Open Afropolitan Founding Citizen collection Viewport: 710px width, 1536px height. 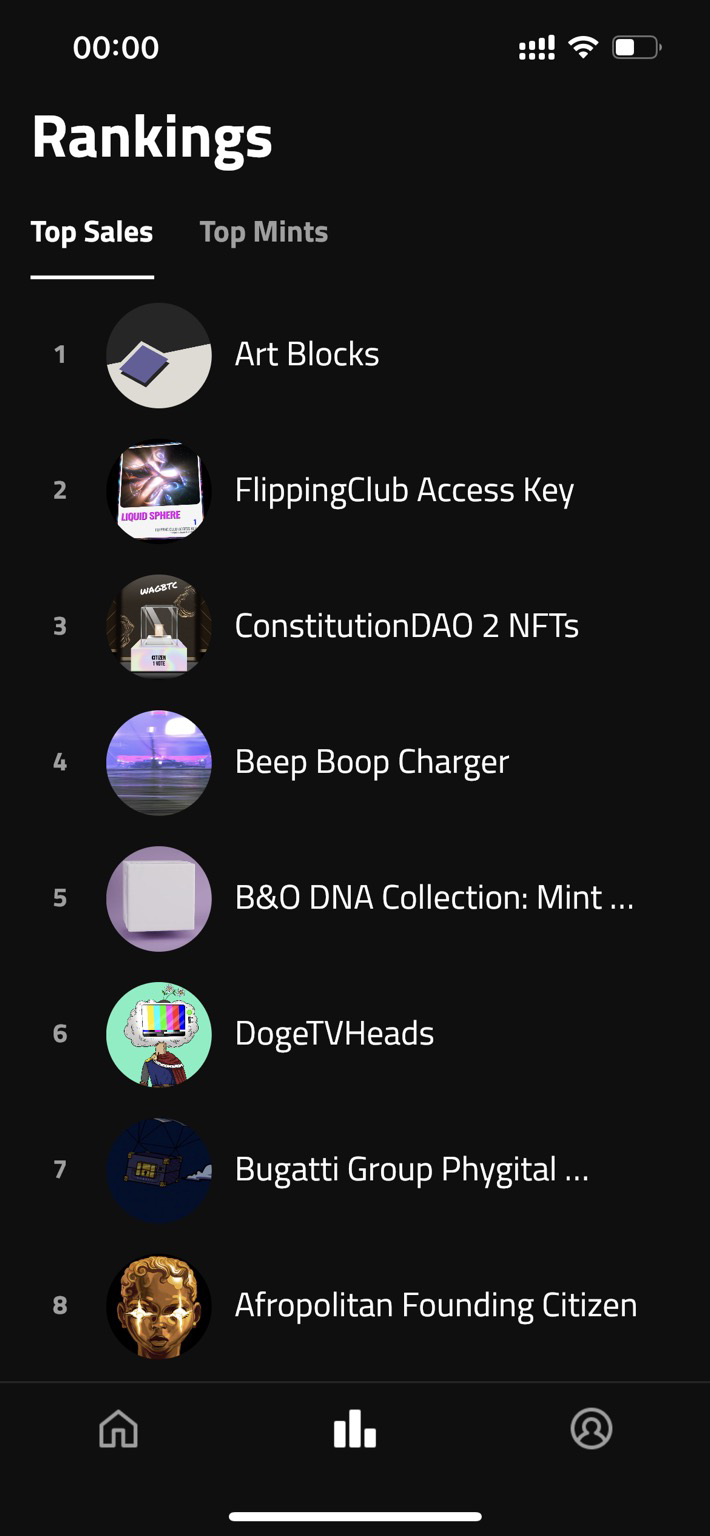(x=435, y=1305)
